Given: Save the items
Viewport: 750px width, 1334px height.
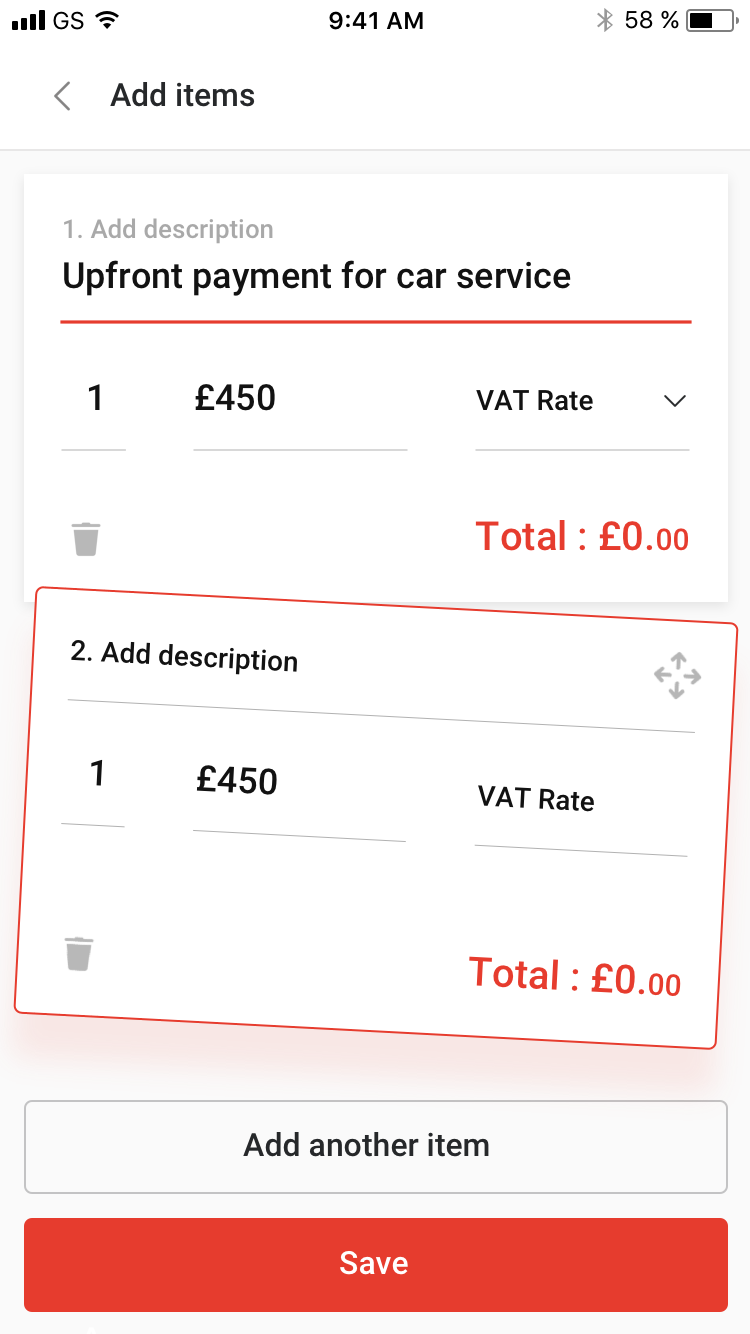Looking at the screenshot, I should coord(376,1264).
